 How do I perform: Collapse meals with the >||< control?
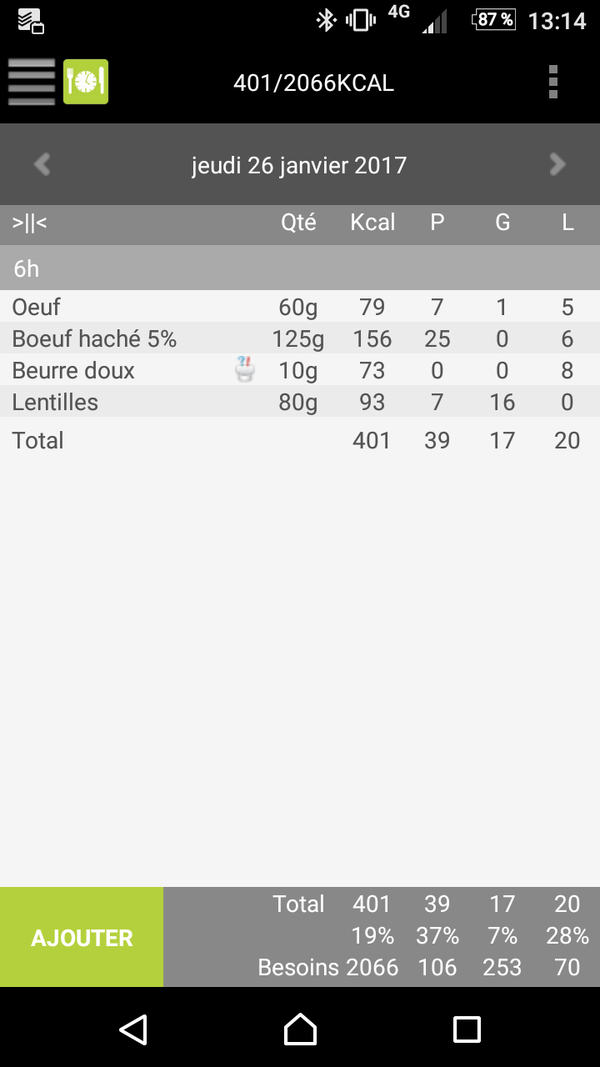click(29, 223)
